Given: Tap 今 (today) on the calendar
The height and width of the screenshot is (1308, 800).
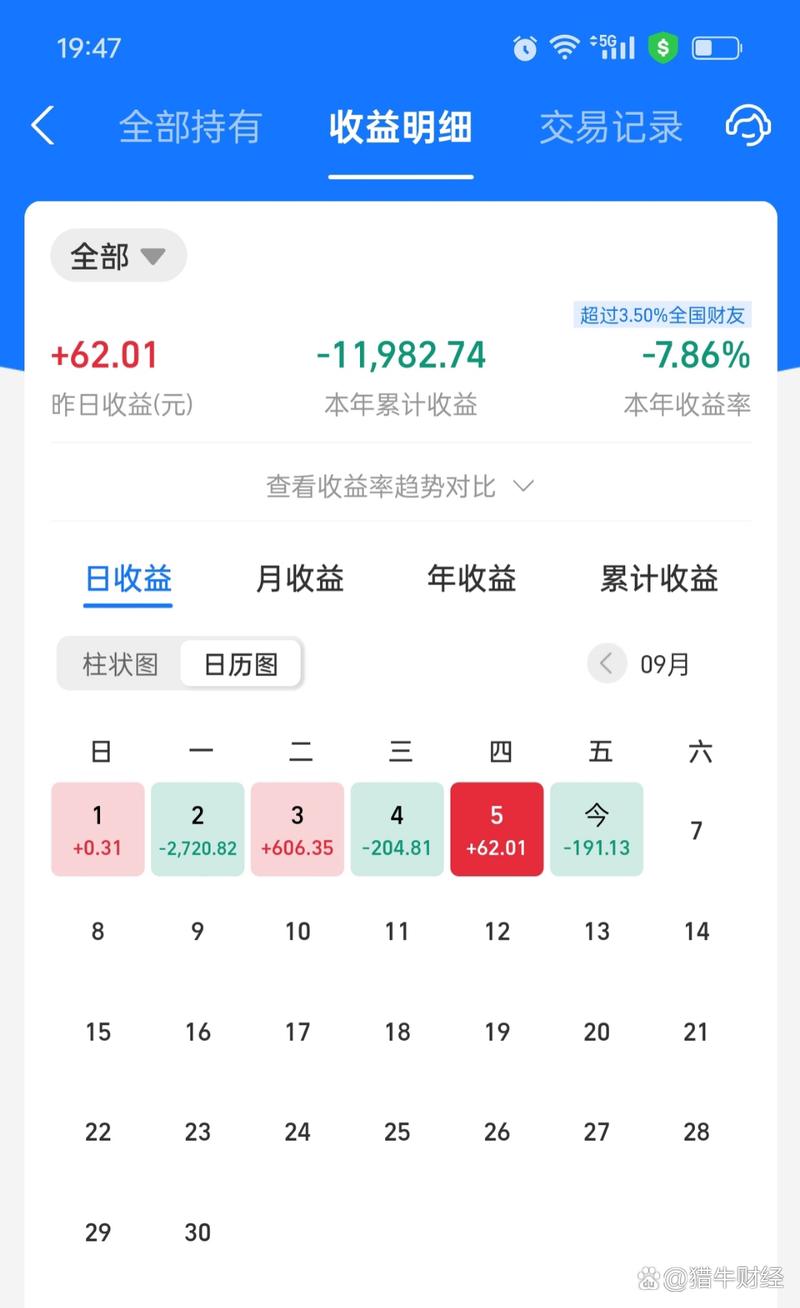Looking at the screenshot, I should click(596, 828).
